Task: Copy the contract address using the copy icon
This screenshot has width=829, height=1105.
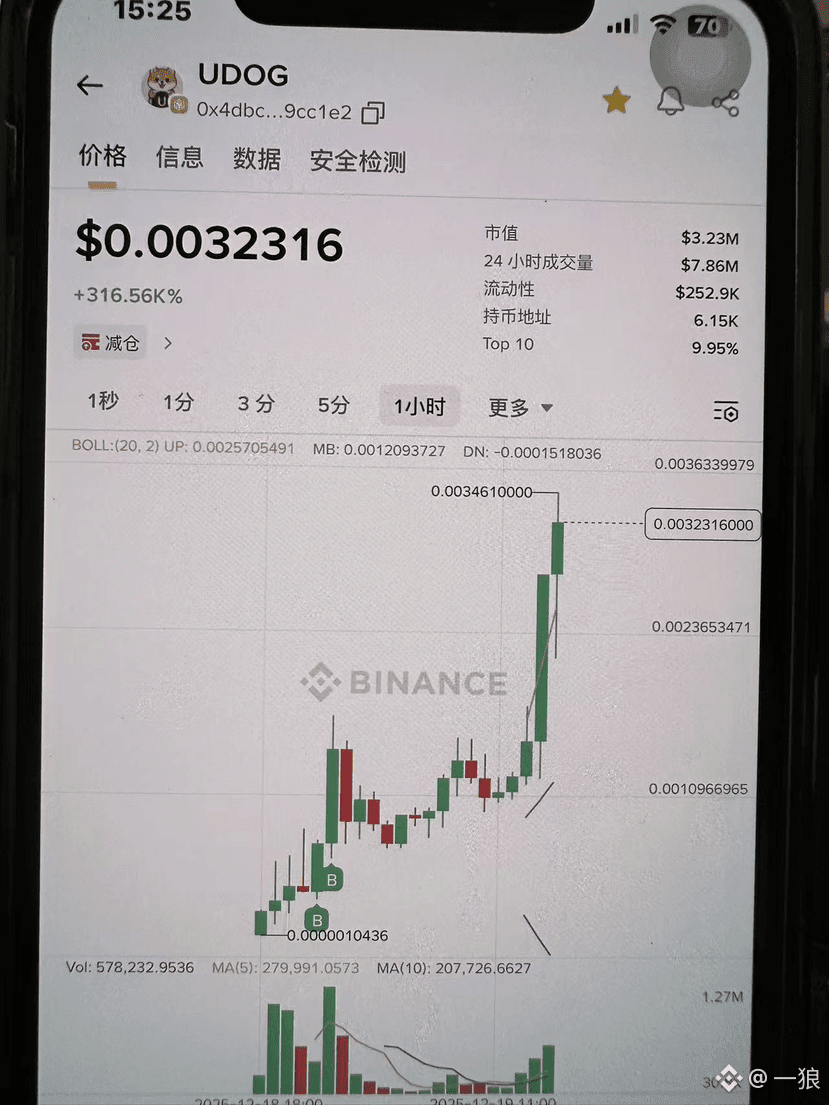Action: coord(372,113)
